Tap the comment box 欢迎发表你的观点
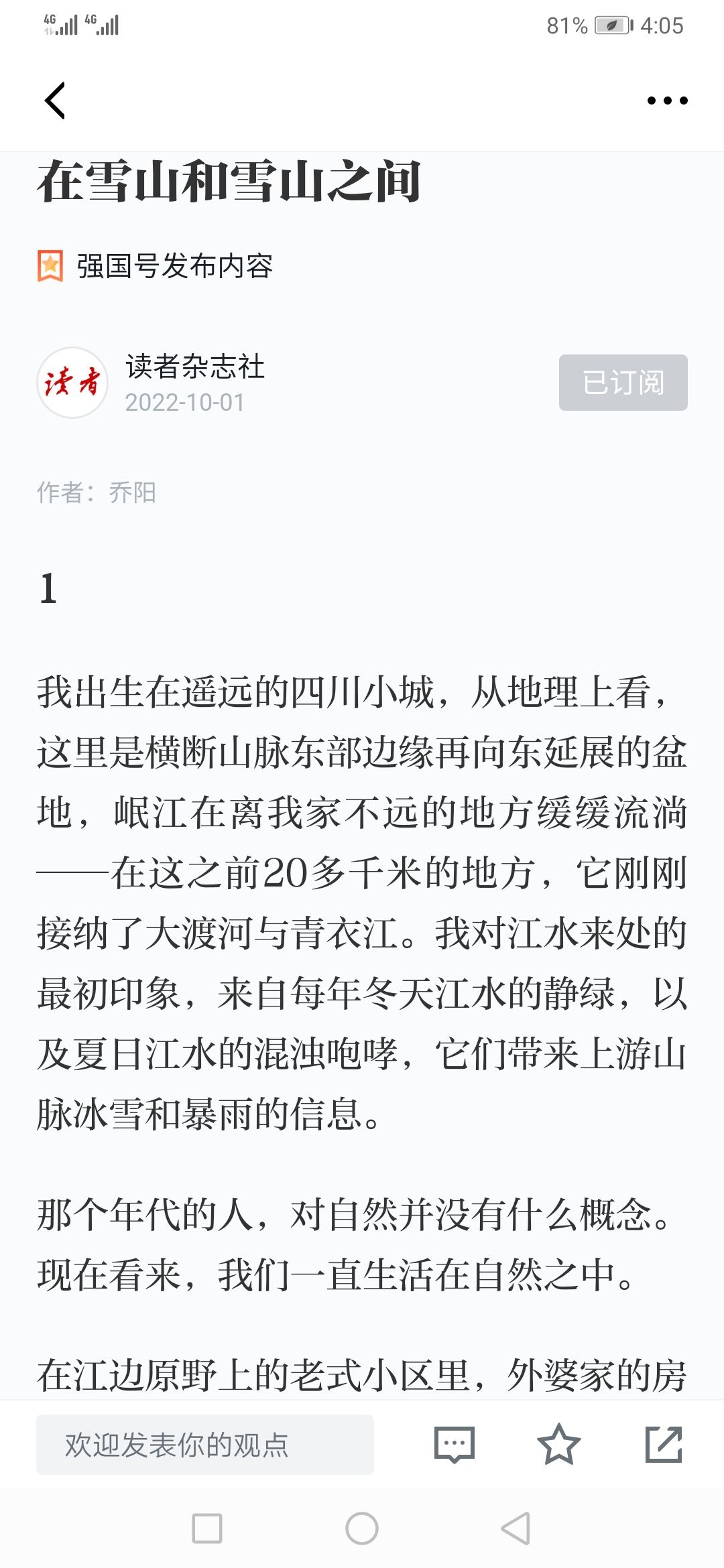The height and width of the screenshot is (1568, 724). (x=205, y=1445)
